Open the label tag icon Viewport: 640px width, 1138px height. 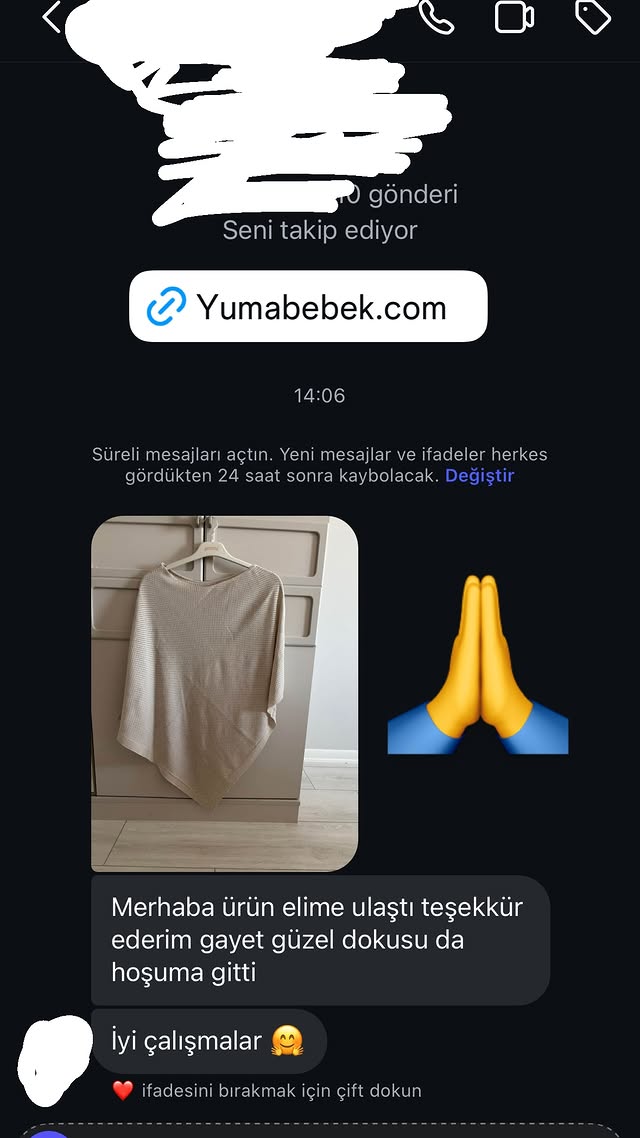coord(592,16)
